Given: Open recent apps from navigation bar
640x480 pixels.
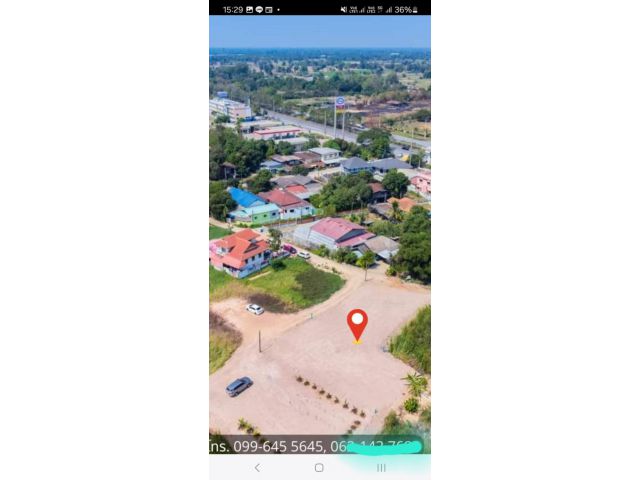Looking at the screenshot, I should pos(381,467).
